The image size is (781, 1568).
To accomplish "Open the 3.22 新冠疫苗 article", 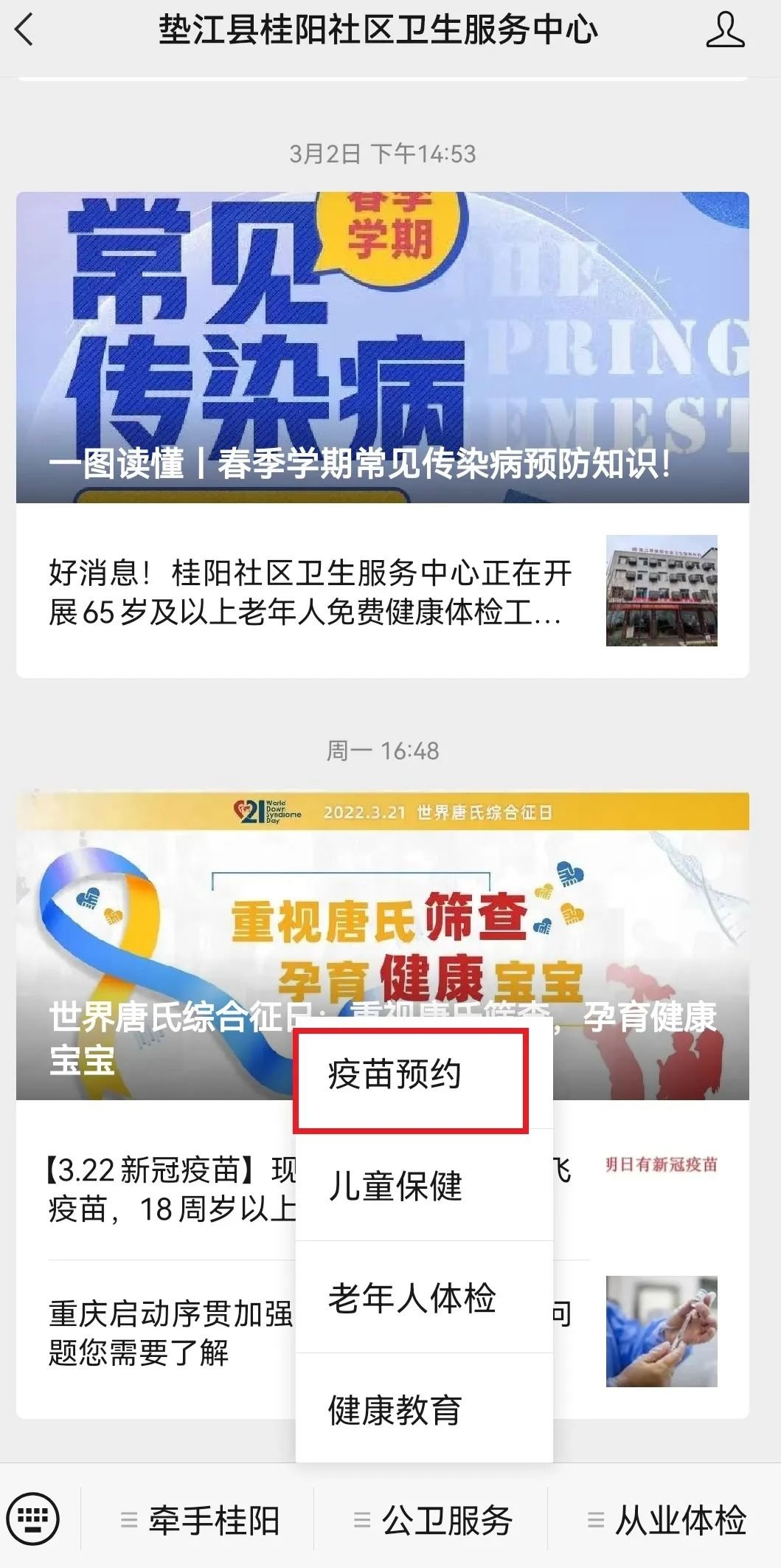I will [170, 1189].
